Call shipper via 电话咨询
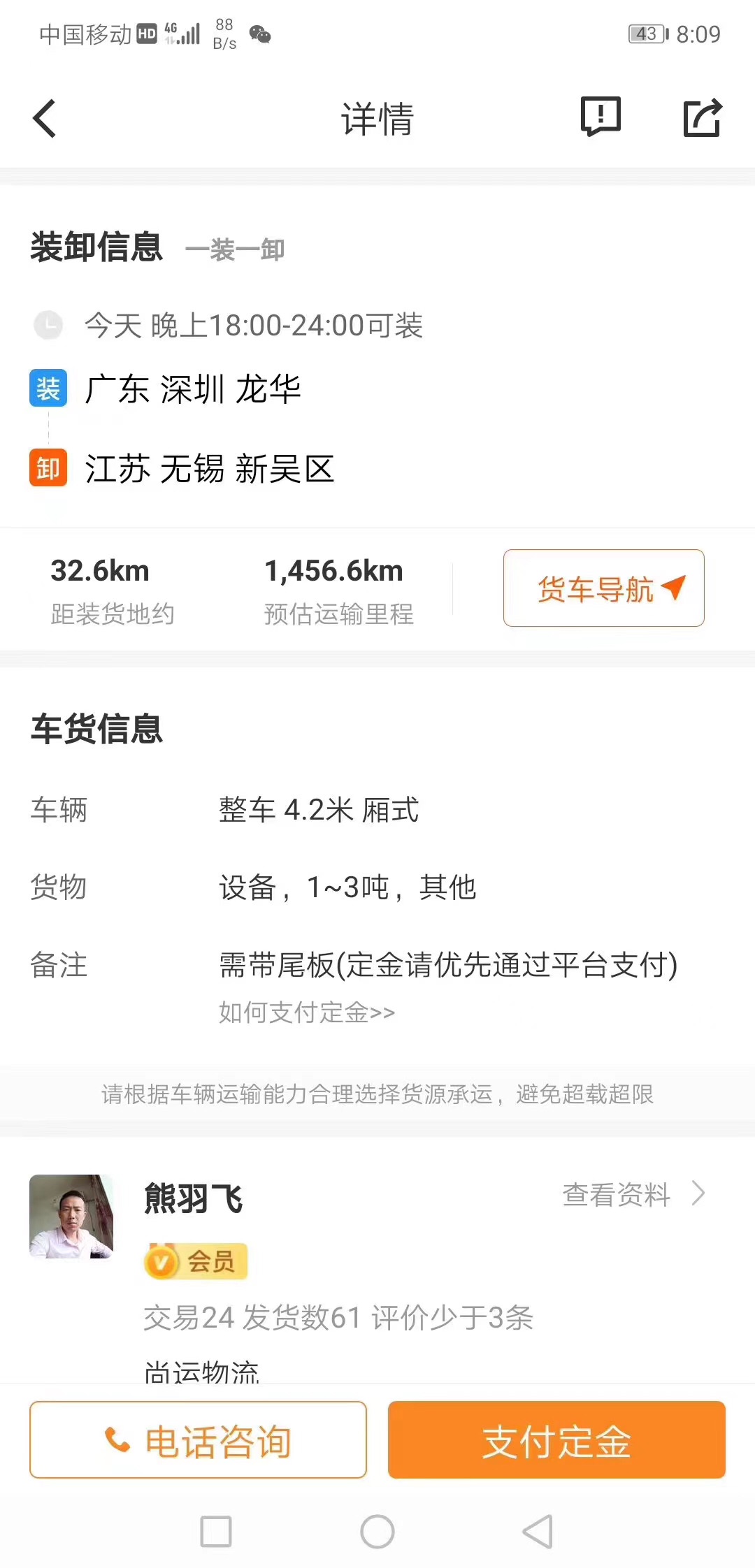Screen dimensions: 755x1568 pos(198,1440)
